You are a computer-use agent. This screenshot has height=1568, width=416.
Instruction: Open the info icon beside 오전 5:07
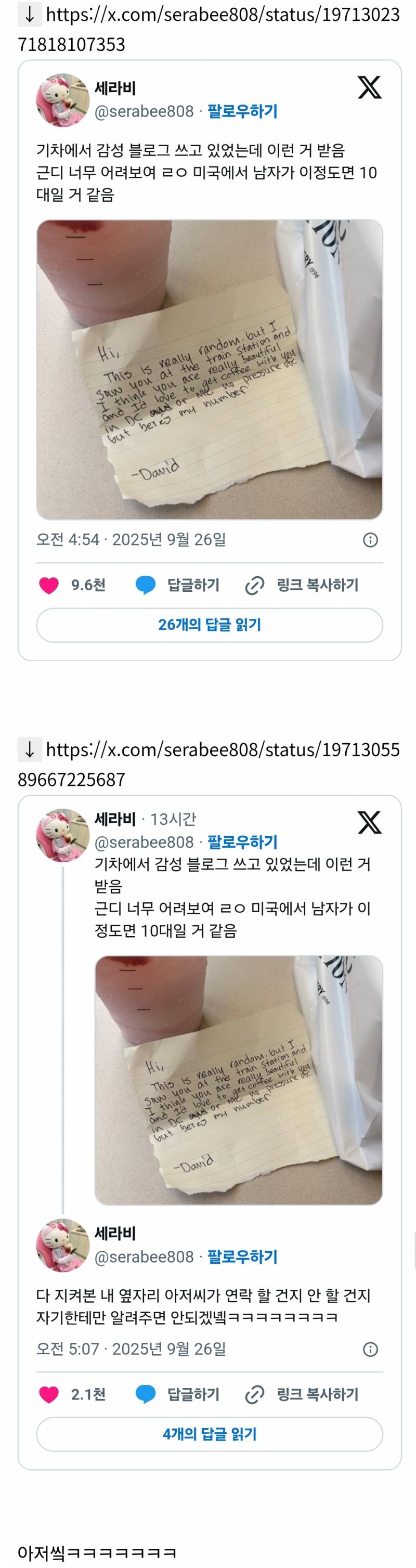pyautogui.click(x=370, y=1350)
